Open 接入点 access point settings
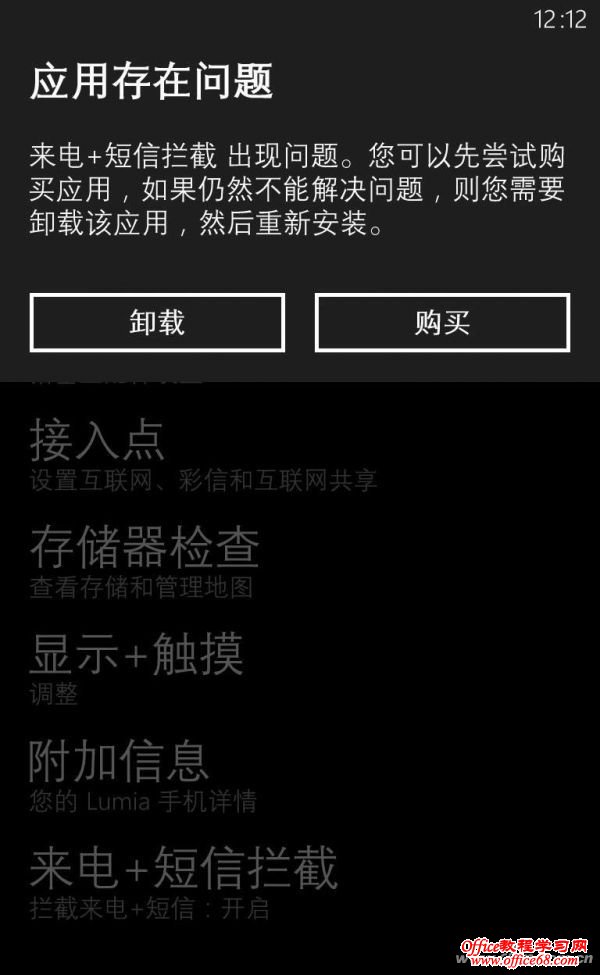 tap(97, 440)
